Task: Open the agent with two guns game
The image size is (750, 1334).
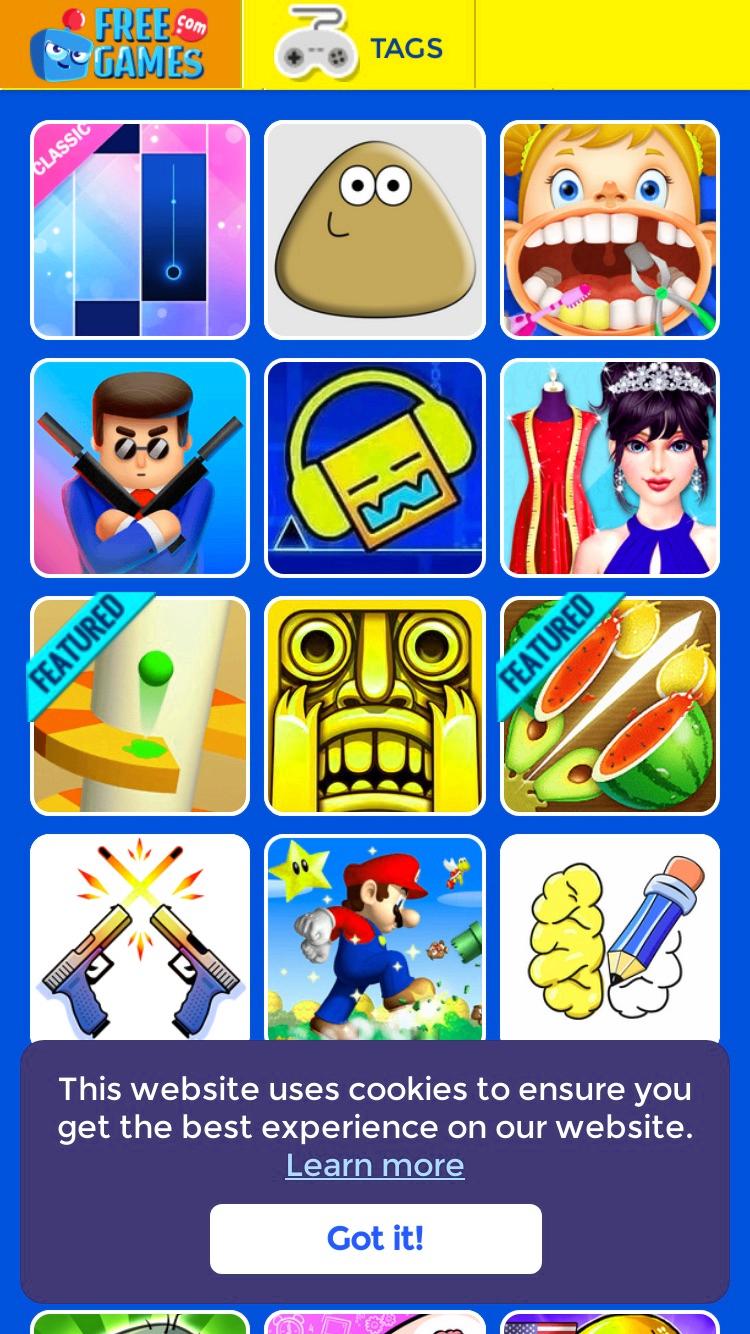Action: click(x=140, y=468)
